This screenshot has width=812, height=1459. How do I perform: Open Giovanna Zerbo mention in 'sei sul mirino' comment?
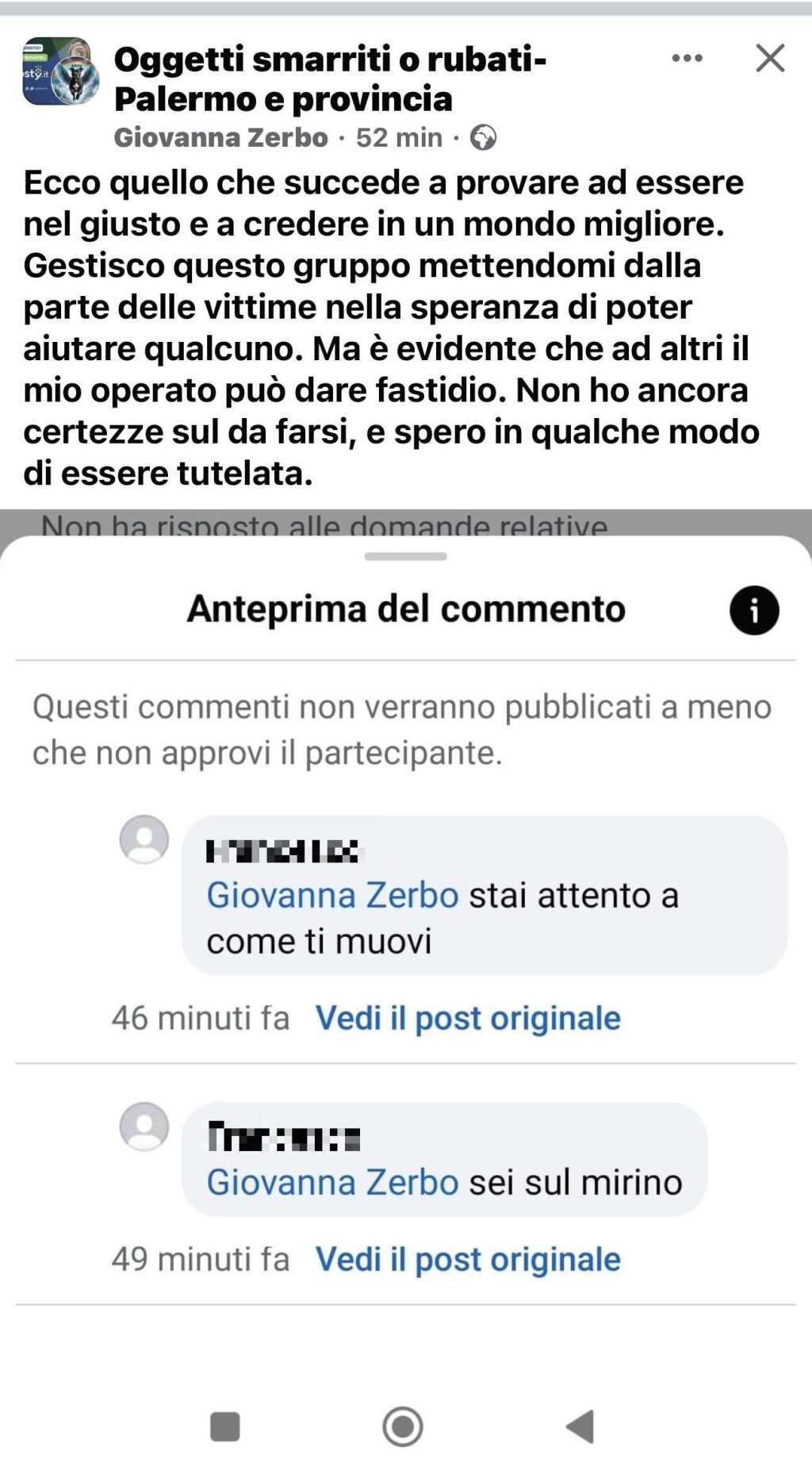click(x=332, y=1182)
